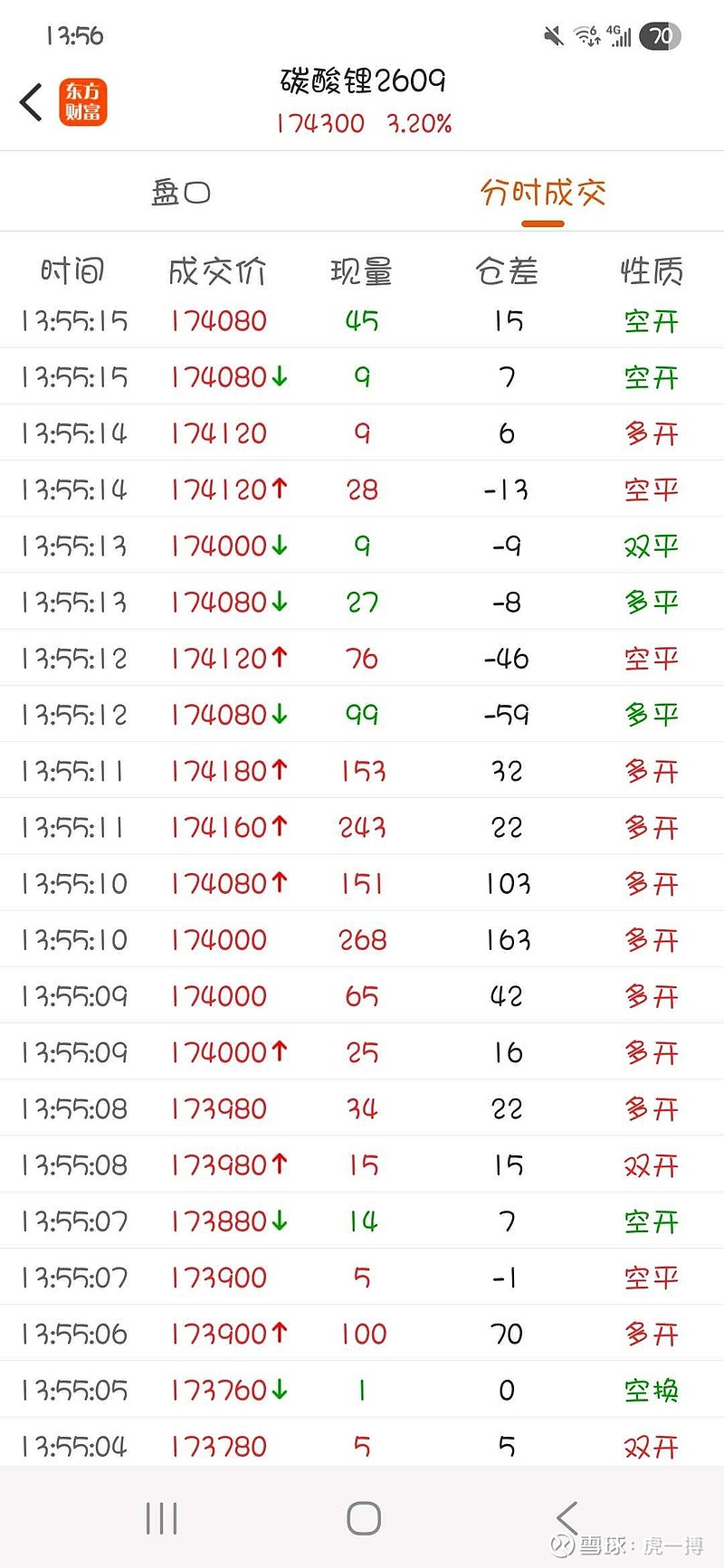Open recent apps from navigation bar
The height and width of the screenshot is (1568, 724).
point(161,1517)
